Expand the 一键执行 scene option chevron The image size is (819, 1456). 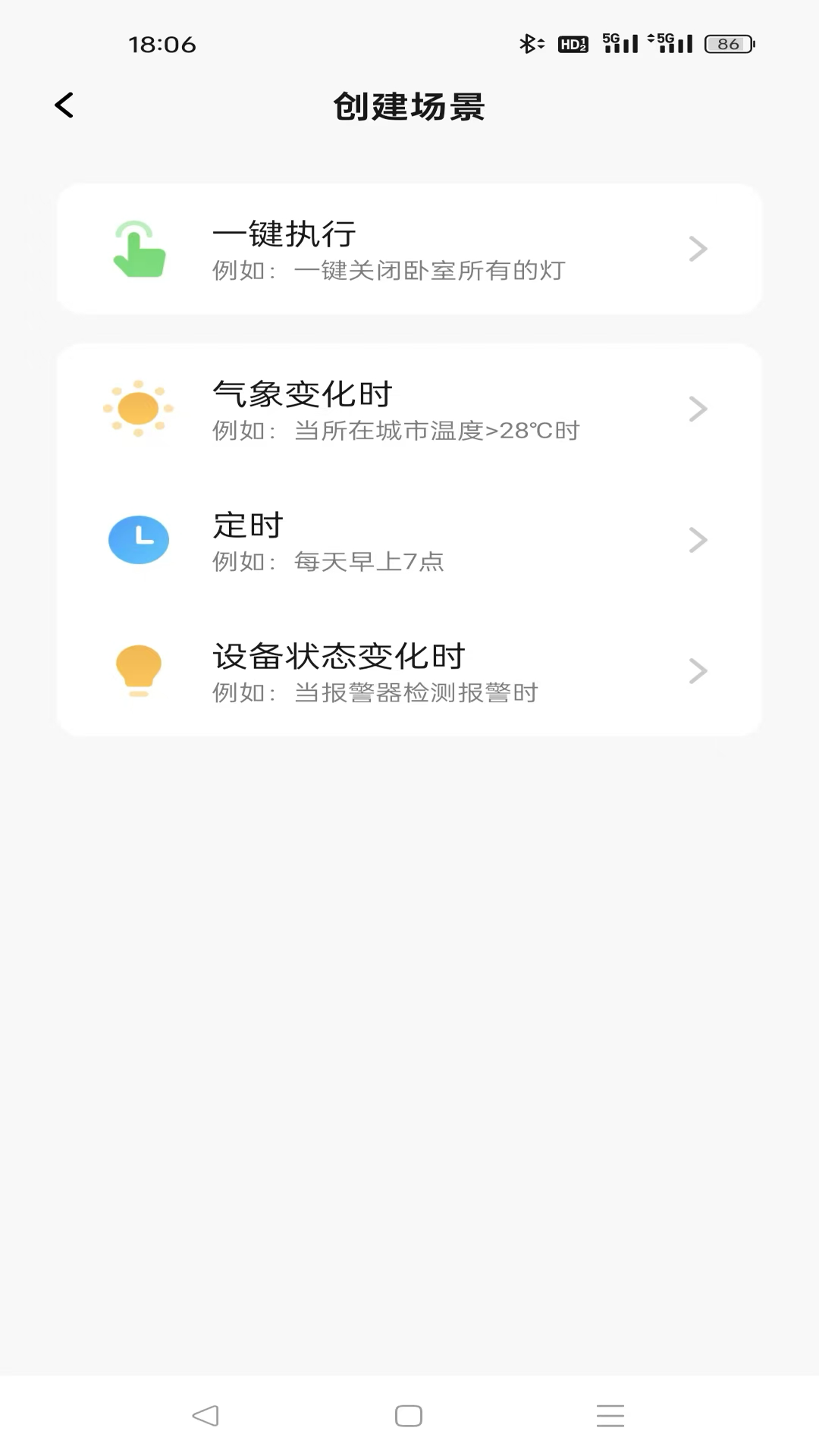click(x=698, y=249)
